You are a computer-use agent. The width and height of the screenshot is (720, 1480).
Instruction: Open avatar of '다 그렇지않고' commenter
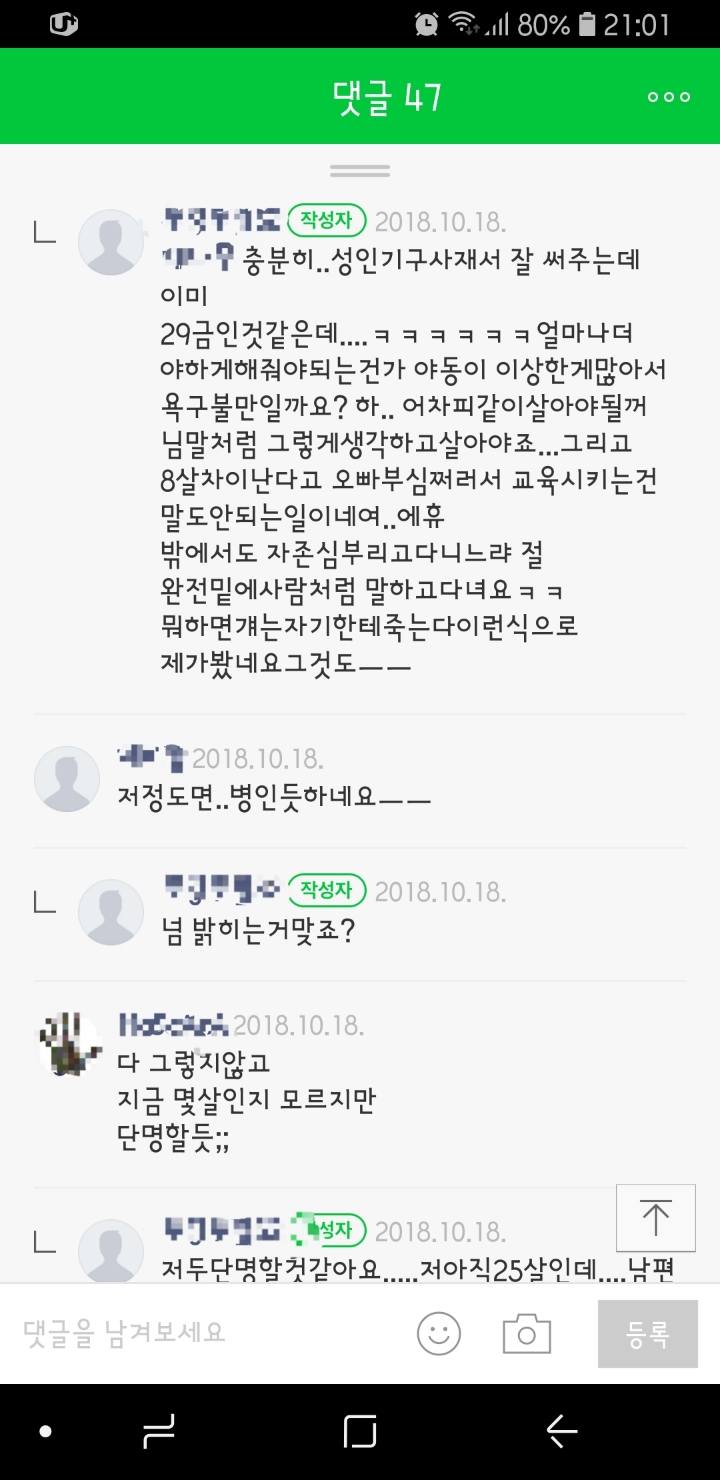pos(70,1043)
